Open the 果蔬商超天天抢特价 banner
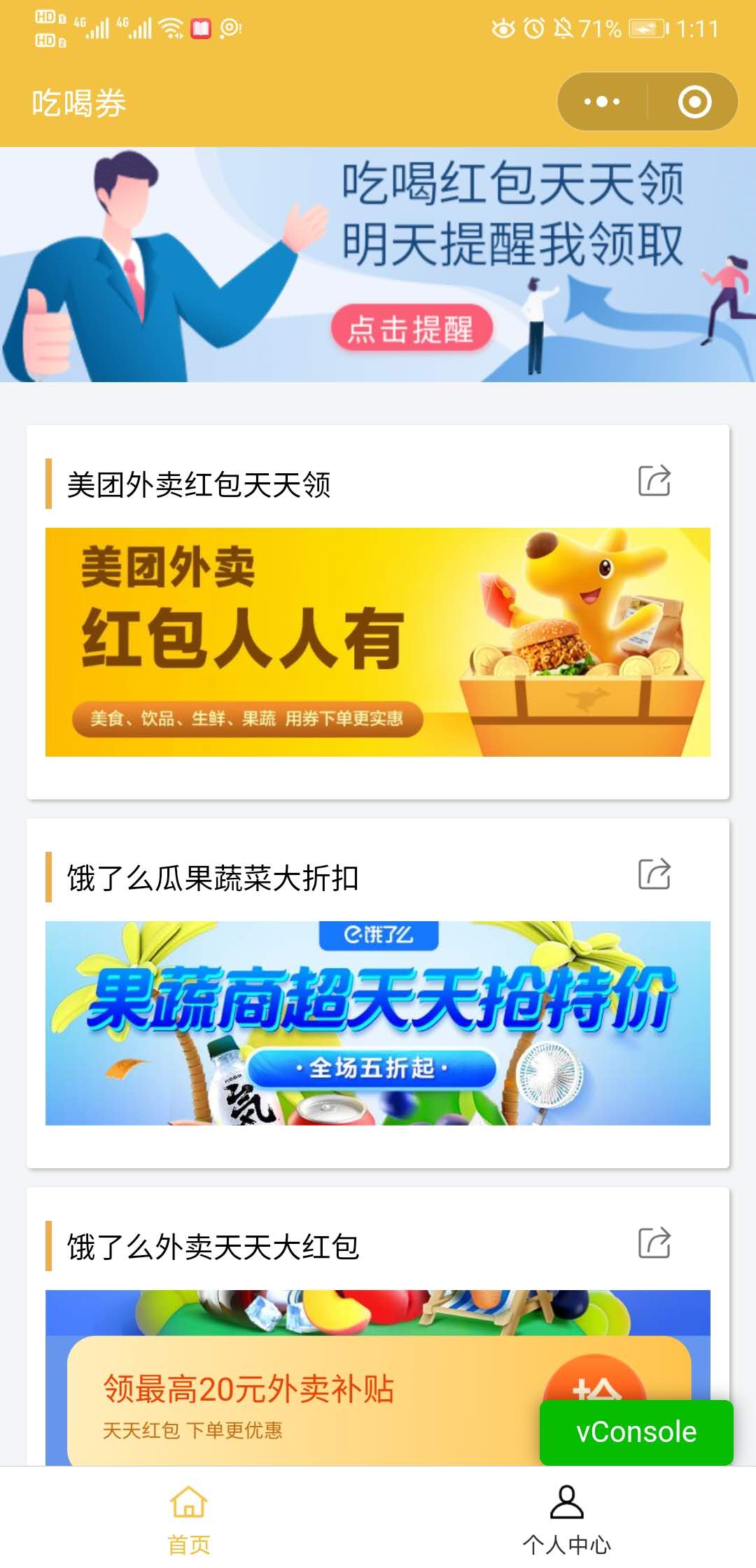Screen dimensions: 756x1568 378,1023
